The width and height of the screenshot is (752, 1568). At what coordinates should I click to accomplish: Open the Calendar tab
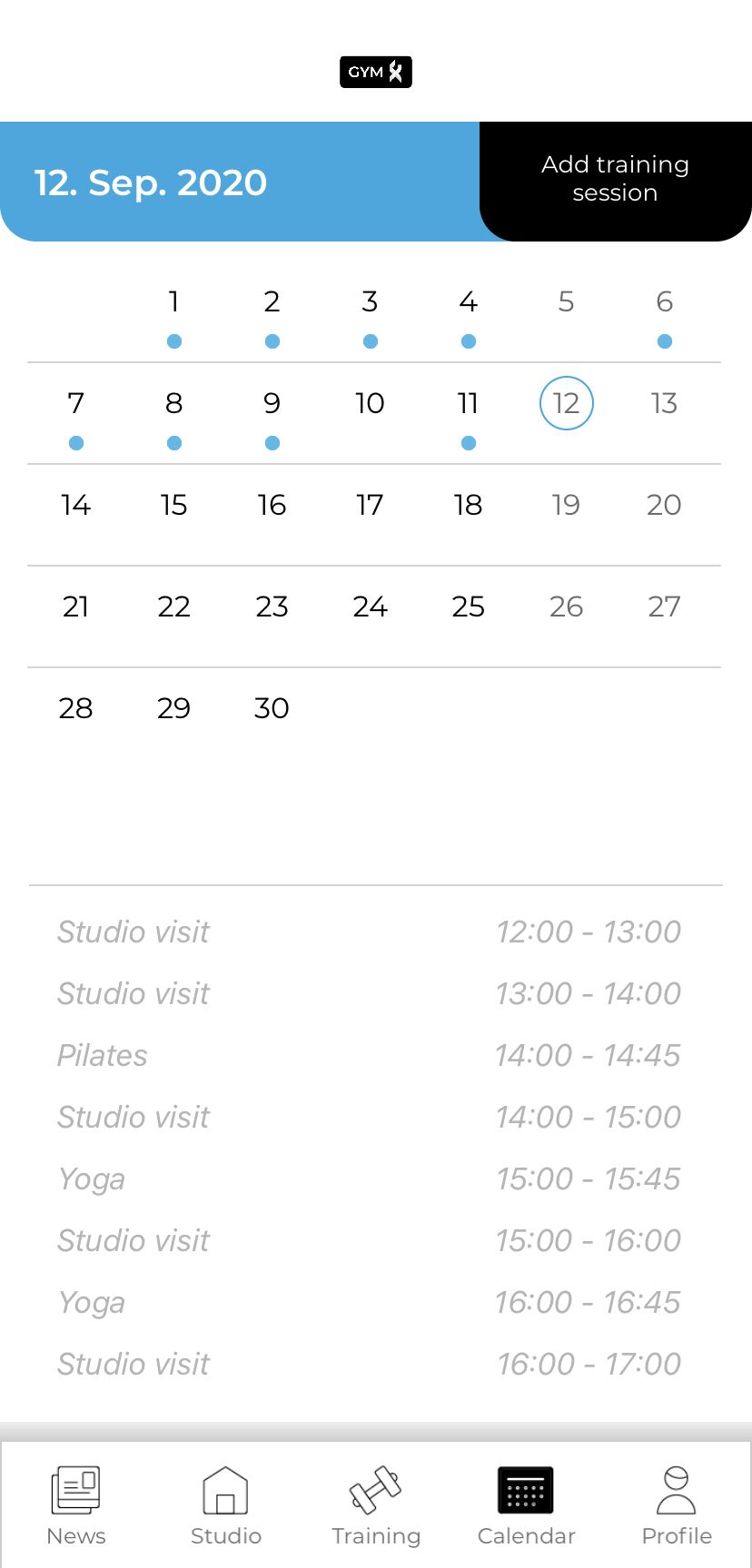(527, 1505)
